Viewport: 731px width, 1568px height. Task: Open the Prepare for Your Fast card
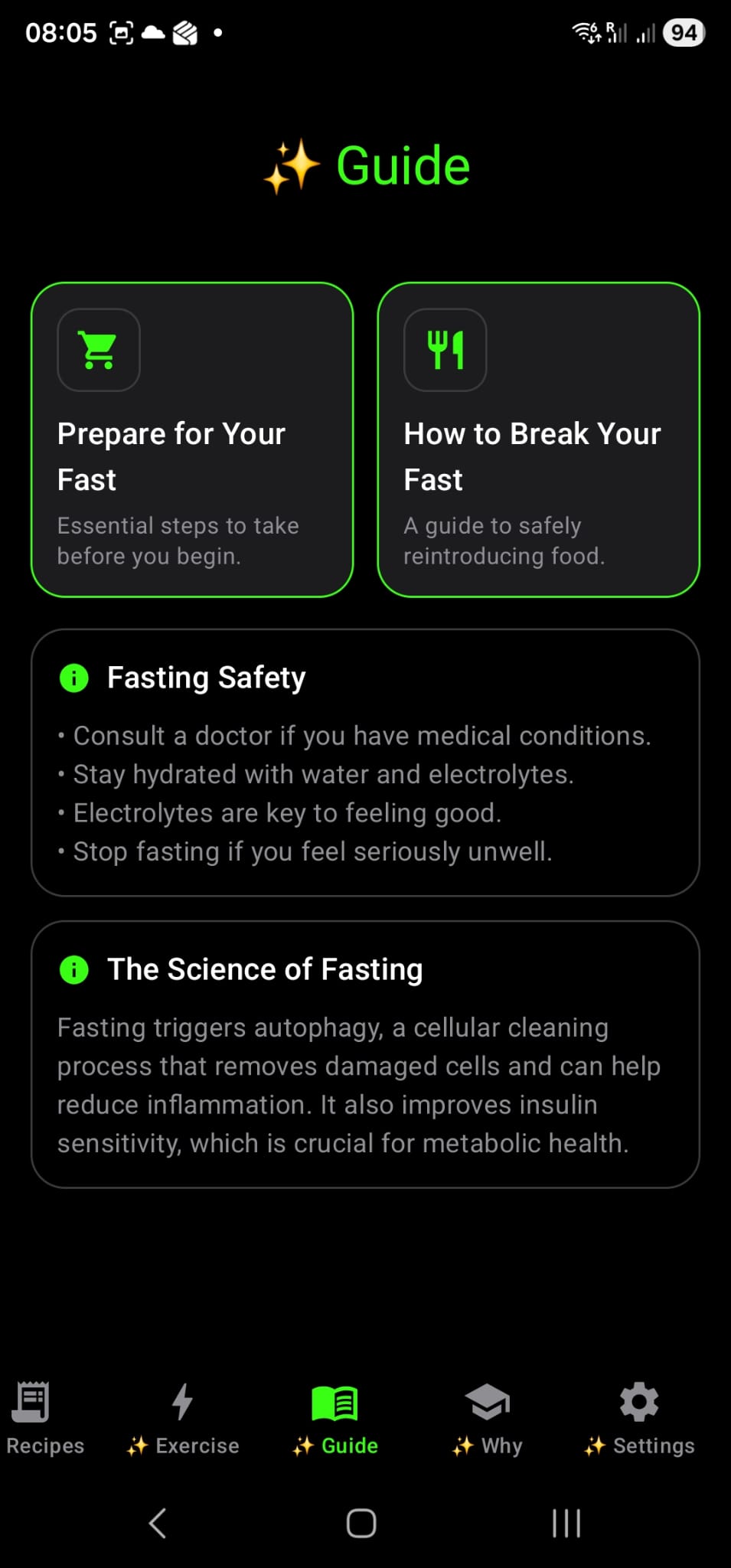(x=191, y=439)
